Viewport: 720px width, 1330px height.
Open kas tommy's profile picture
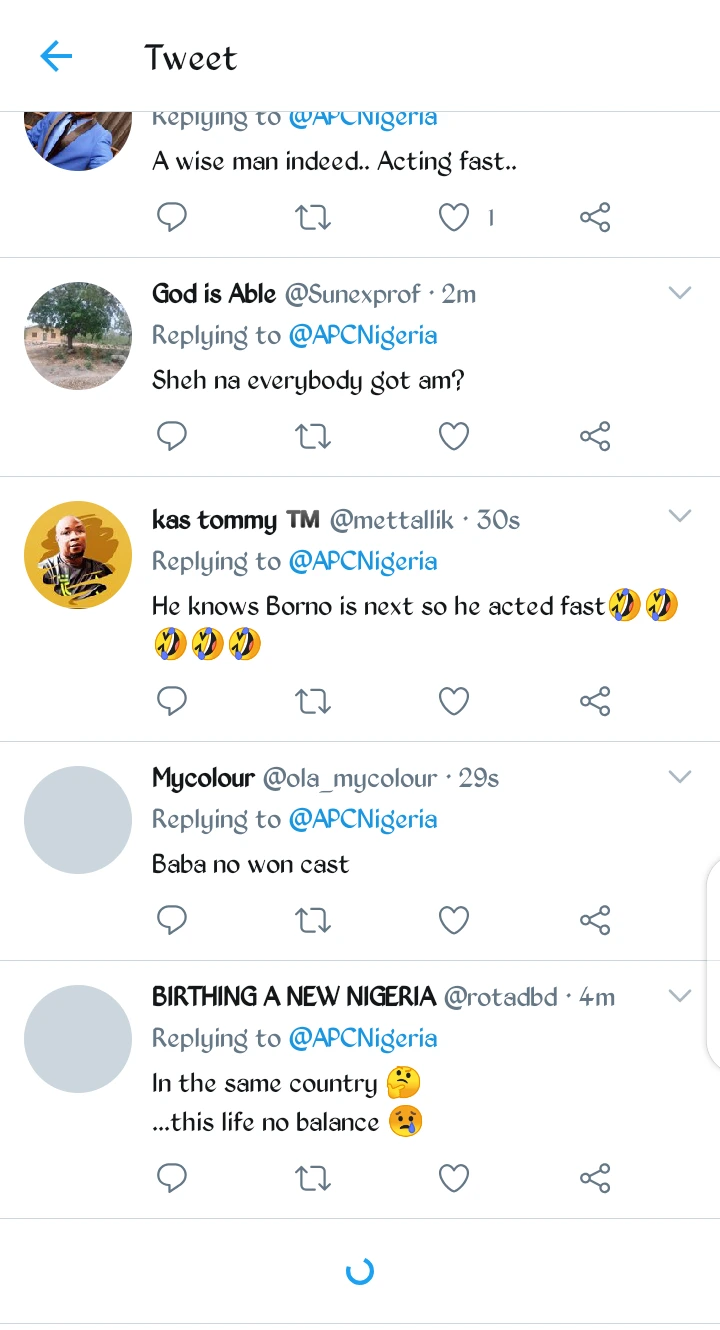pos(78,555)
